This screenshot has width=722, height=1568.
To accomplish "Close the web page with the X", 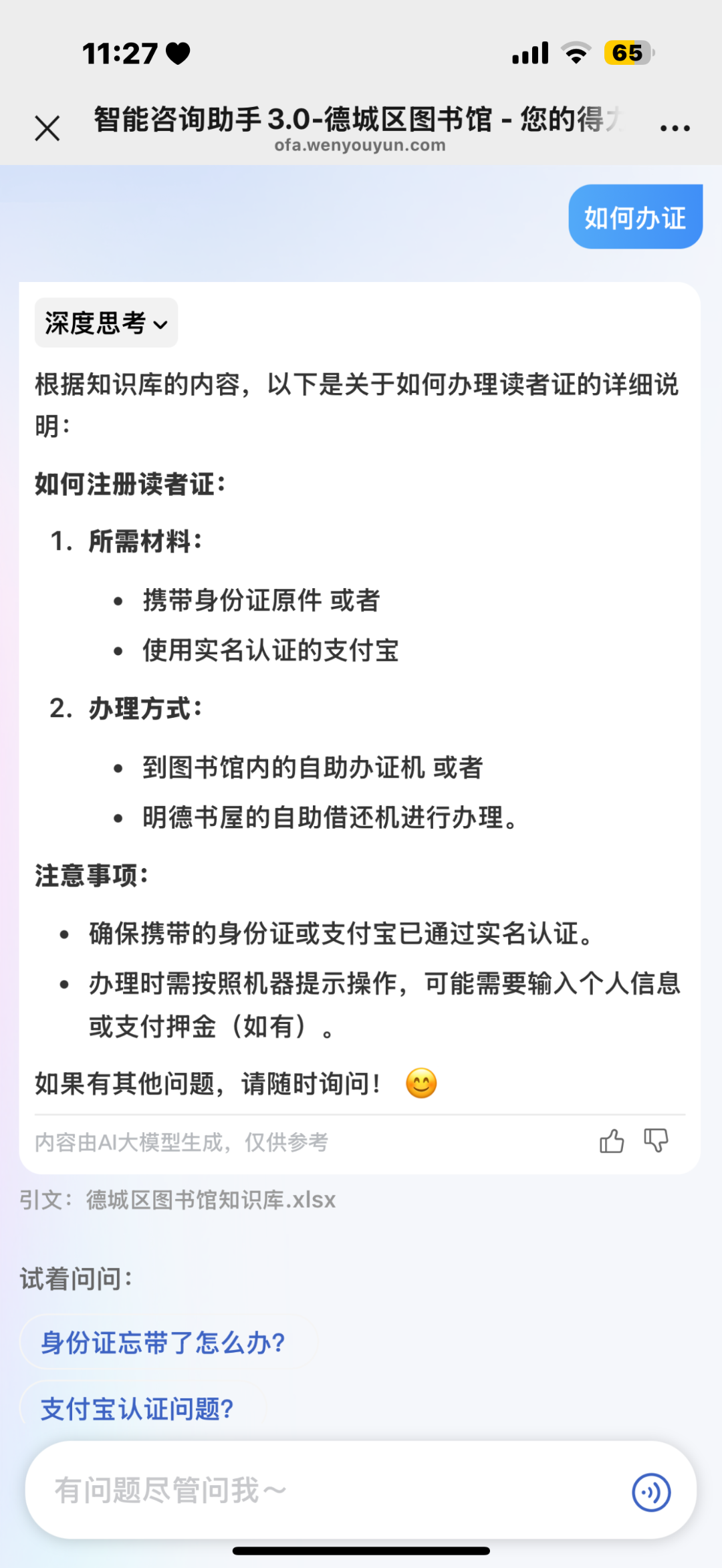I will tap(47, 128).
